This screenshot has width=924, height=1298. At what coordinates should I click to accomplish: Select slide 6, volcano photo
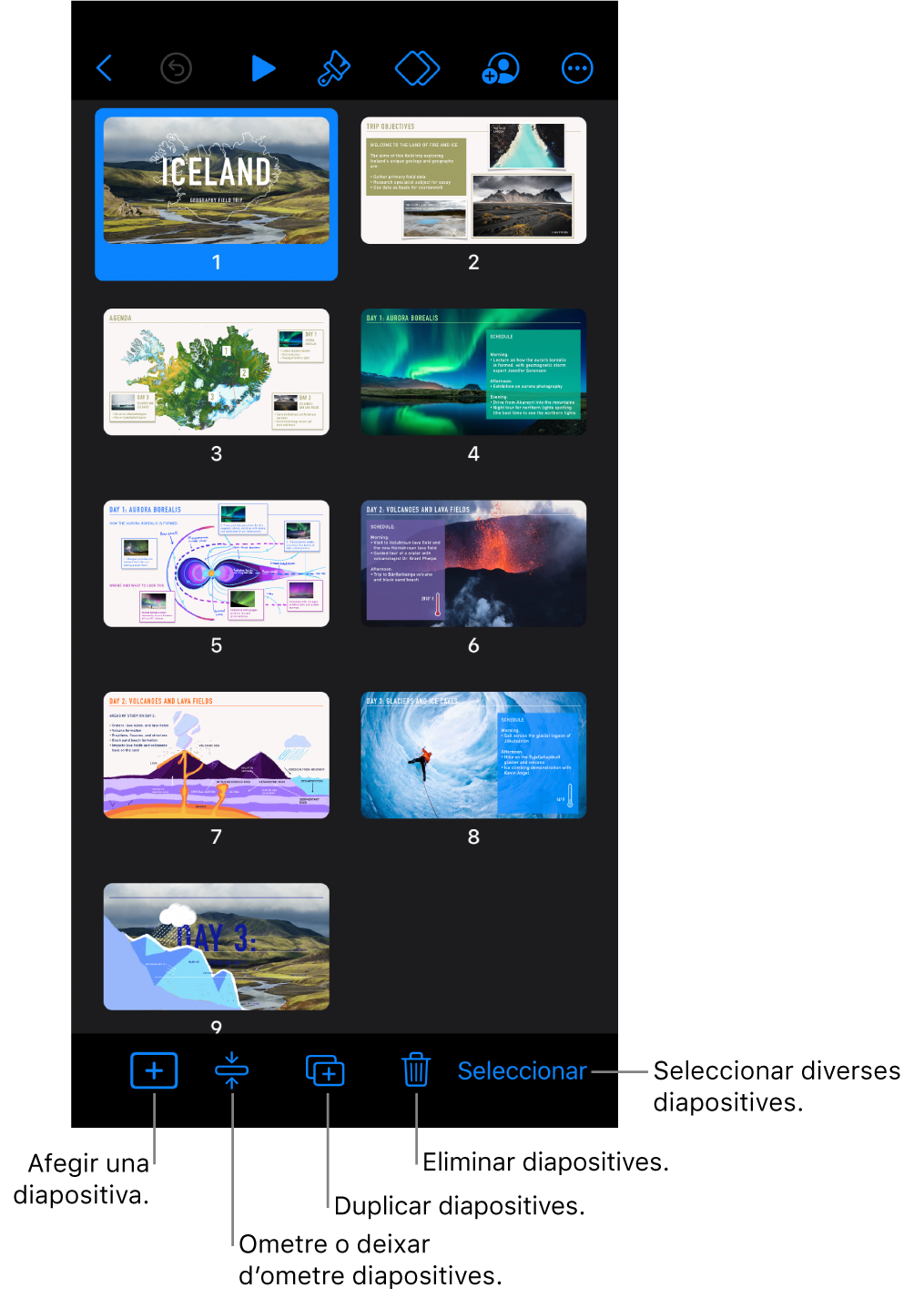pyautogui.click(x=473, y=563)
